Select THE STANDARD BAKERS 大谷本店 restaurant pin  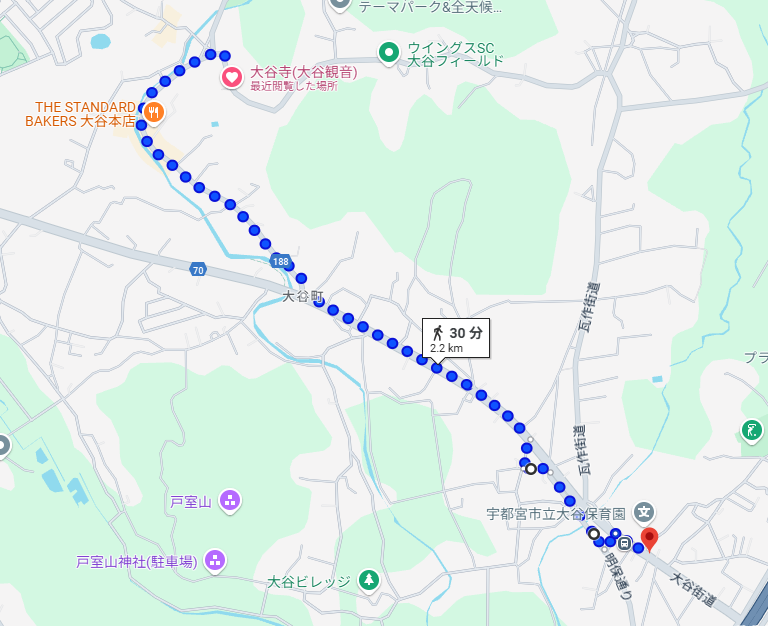[x=153, y=113]
